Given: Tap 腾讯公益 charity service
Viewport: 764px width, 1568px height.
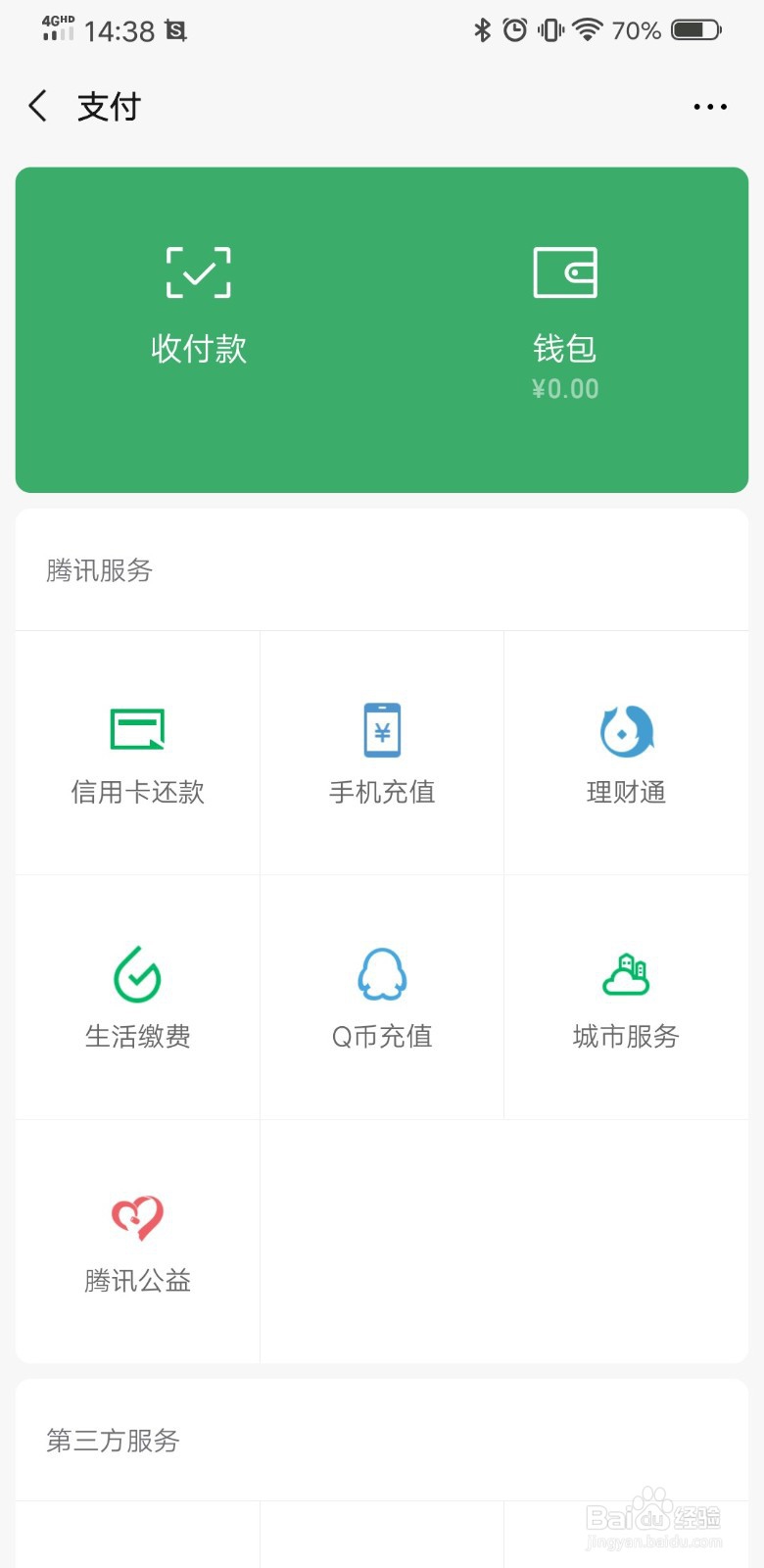Looking at the screenshot, I should pos(138,1241).
